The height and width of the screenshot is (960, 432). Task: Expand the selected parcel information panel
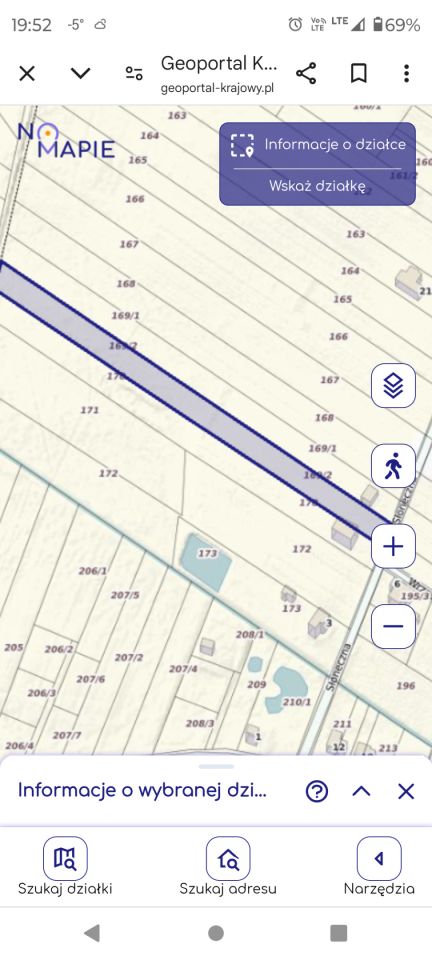coord(362,792)
